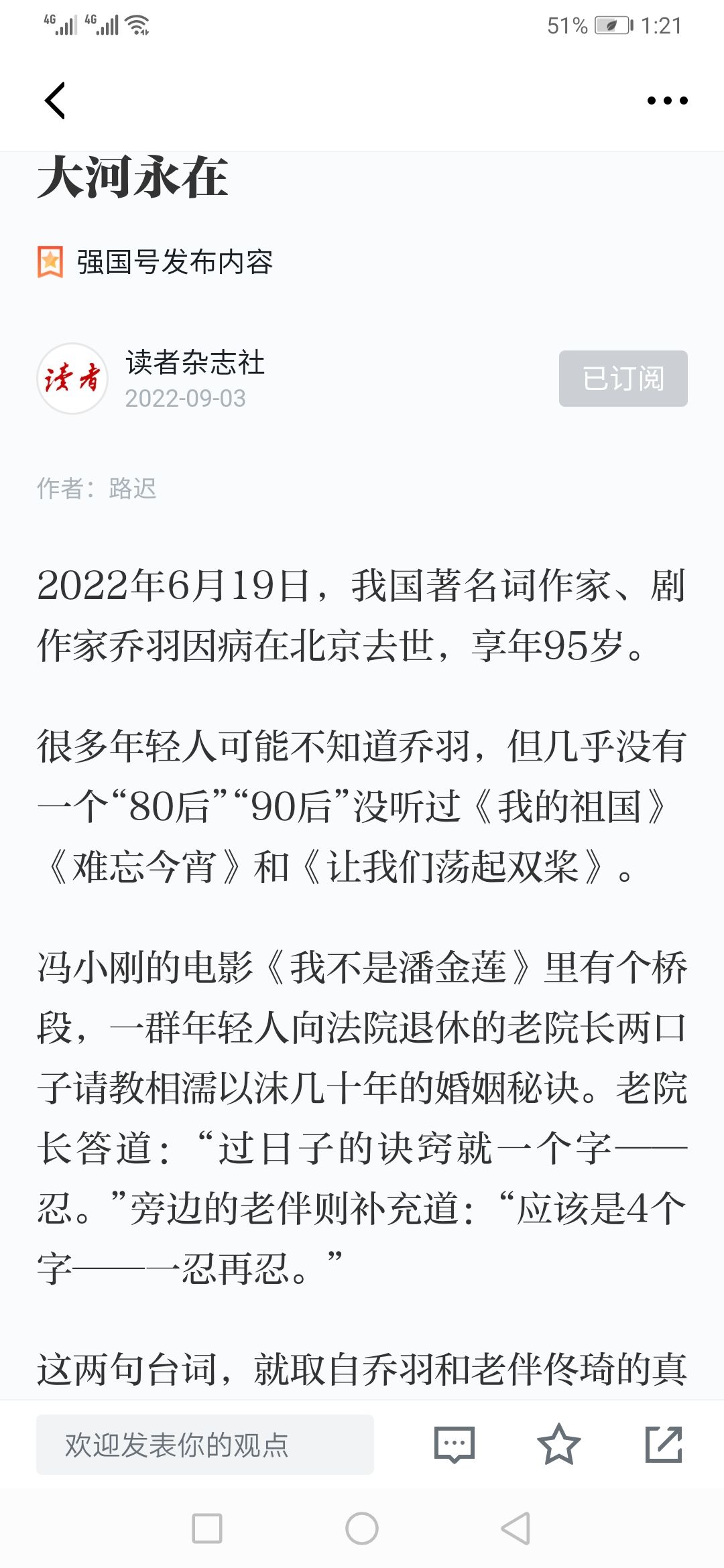
Task: Open the three-dot overflow menu
Action: pos(667,101)
